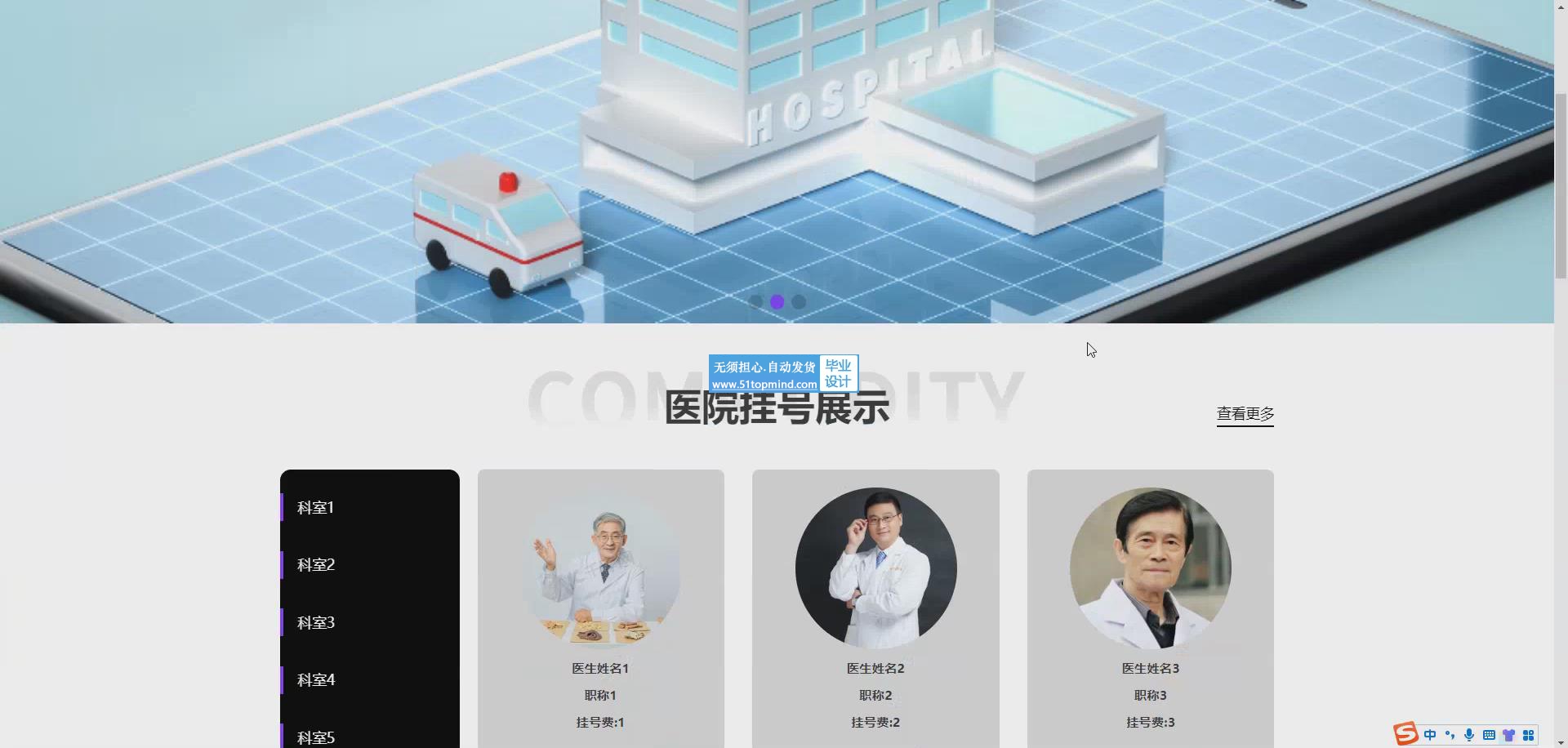
Task: Select department 科室2
Action: click(316, 565)
